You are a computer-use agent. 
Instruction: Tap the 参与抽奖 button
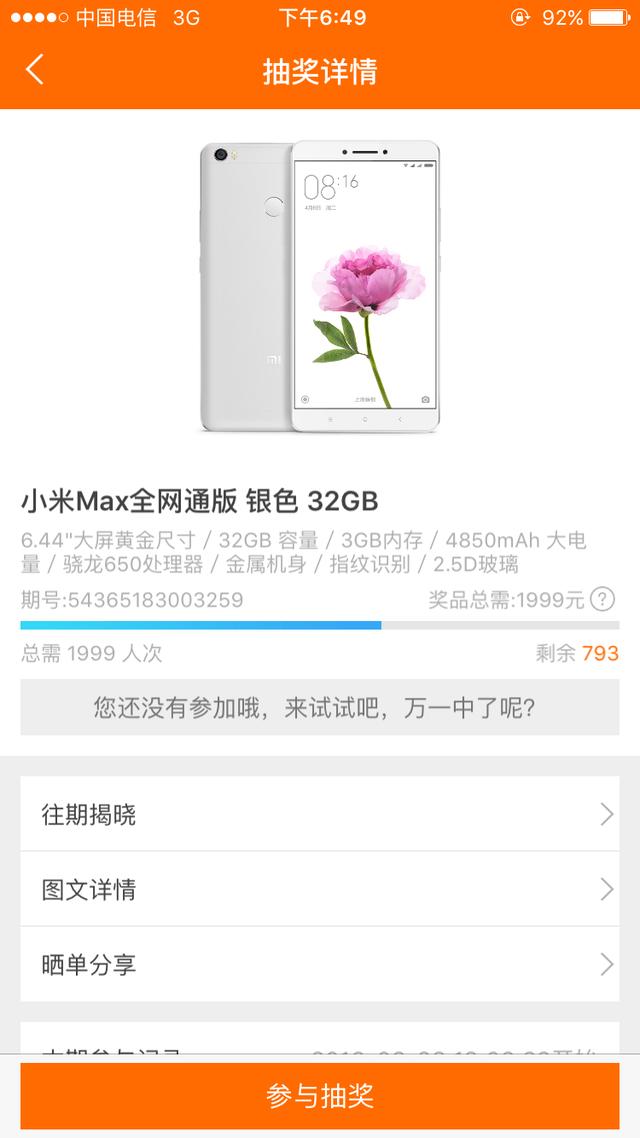[320, 1095]
